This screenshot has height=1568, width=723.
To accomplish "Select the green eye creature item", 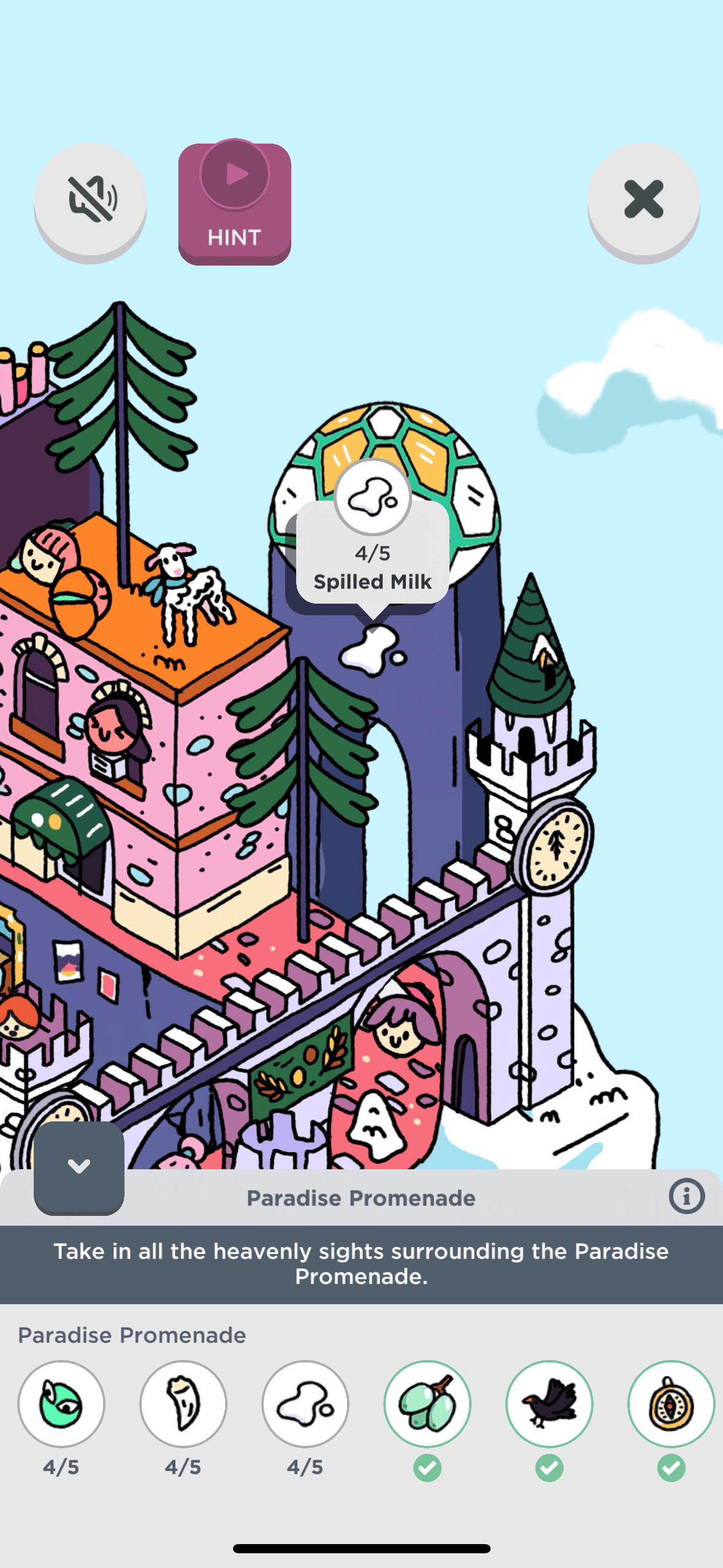I will tap(61, 1404).
